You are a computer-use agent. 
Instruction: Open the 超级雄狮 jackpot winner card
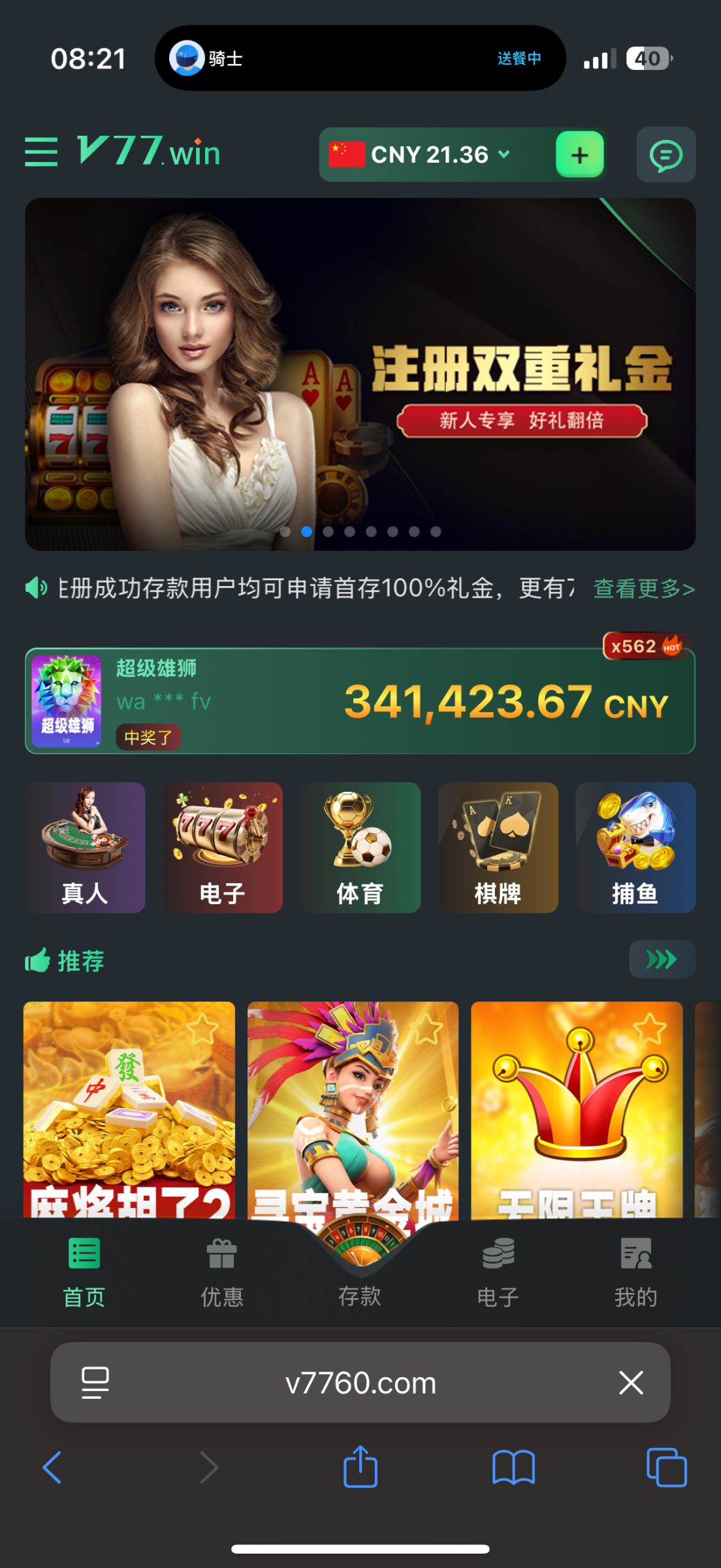[360, 701]
